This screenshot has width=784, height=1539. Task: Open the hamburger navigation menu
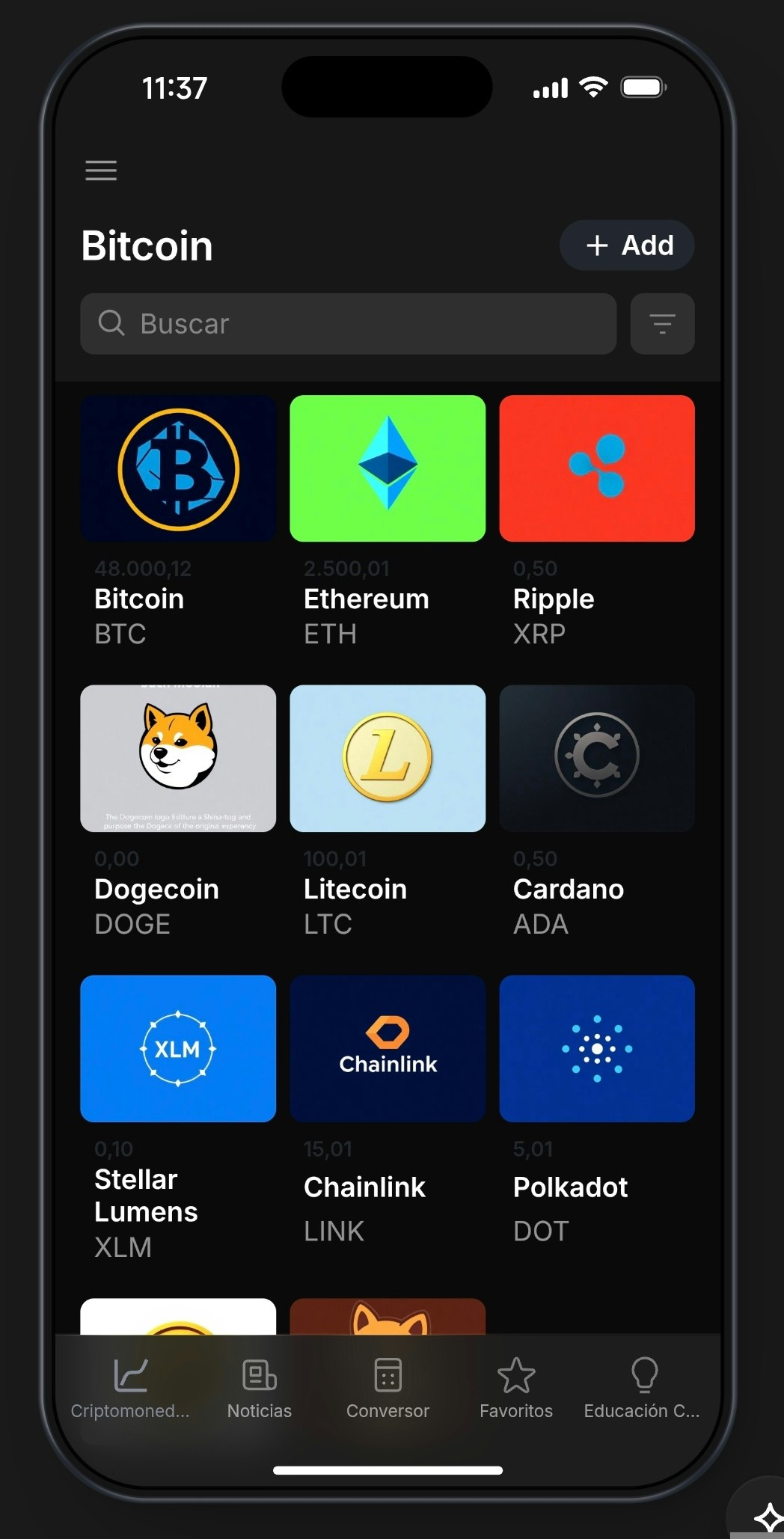click(102, 171)
